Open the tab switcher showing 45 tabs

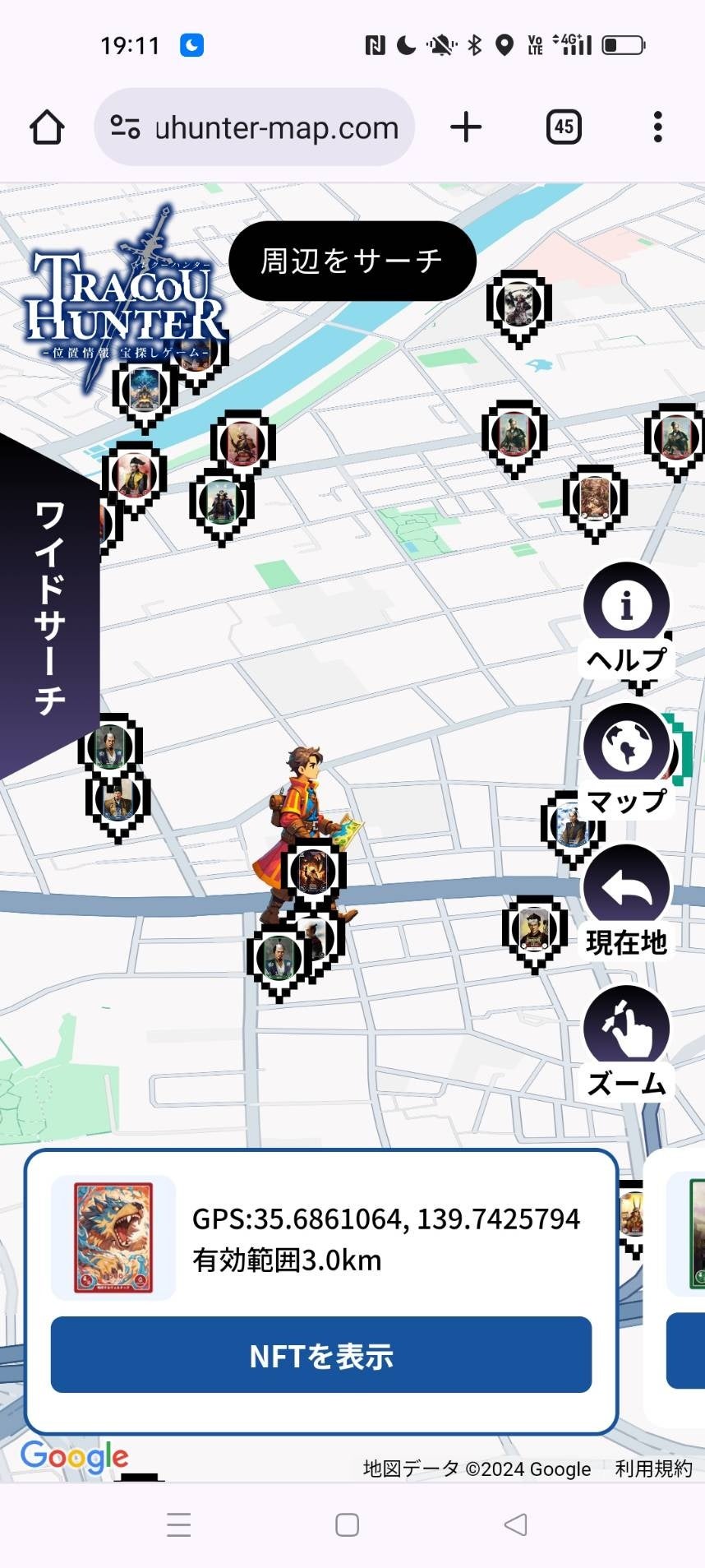563,127
